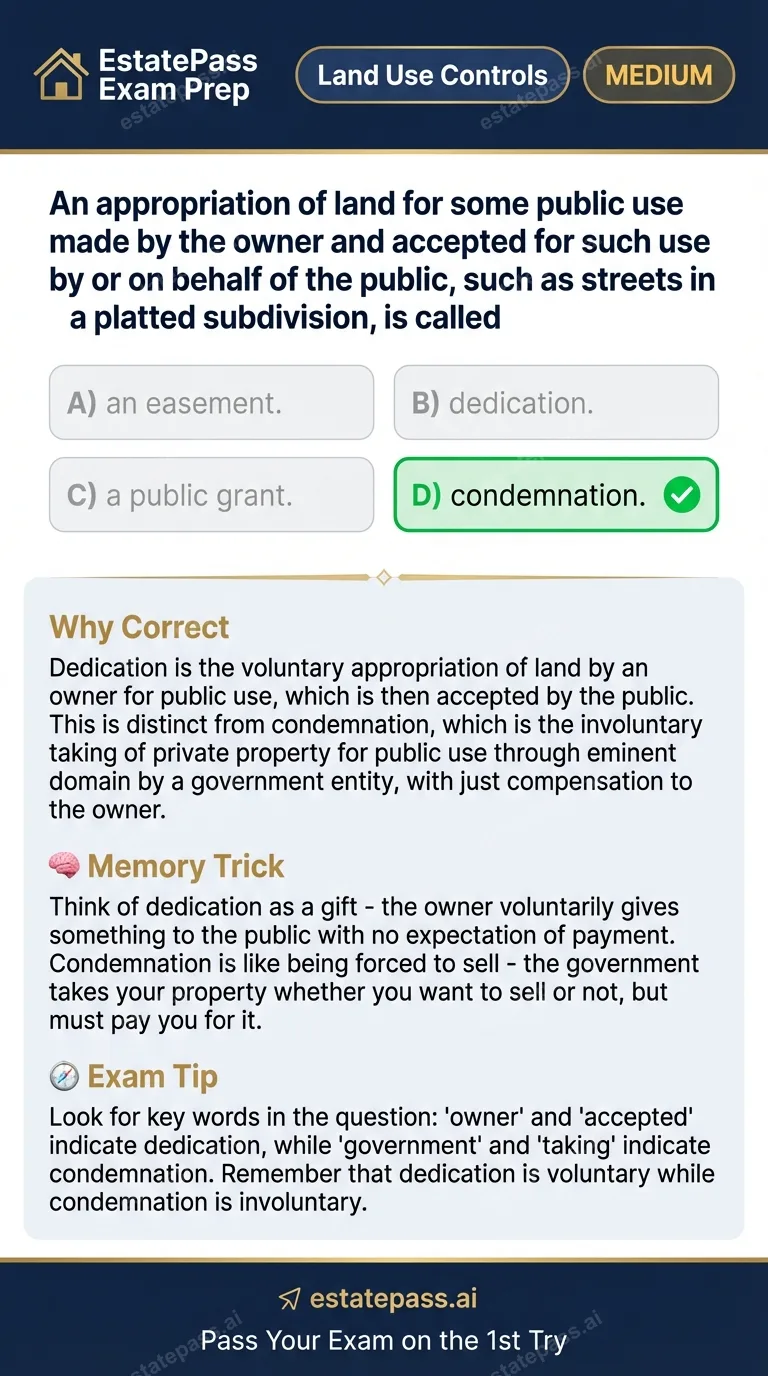Click the Why Correct heading
768x1376 pixels.
point(139,627)
